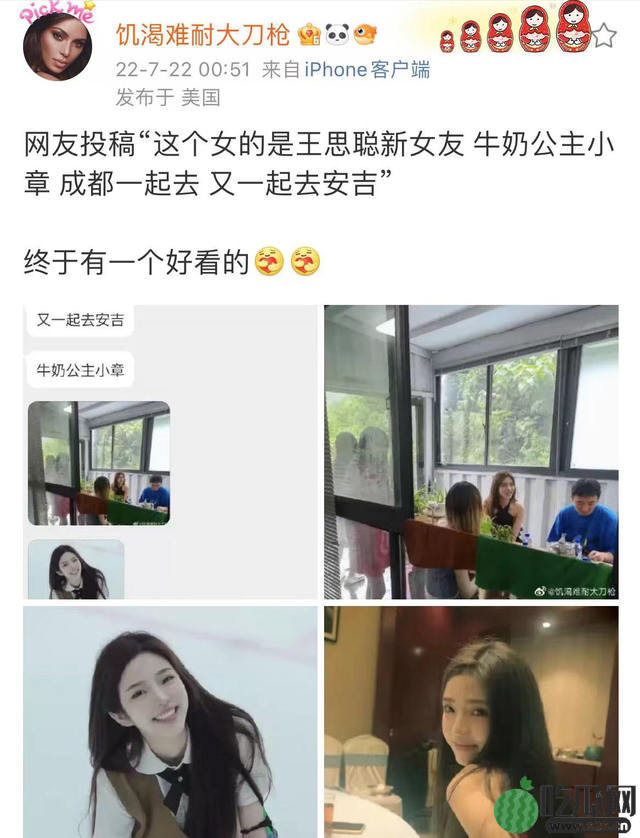Open the photo of girl in dim room
This screenshot has width=640, height=838.
pos(471,720)
